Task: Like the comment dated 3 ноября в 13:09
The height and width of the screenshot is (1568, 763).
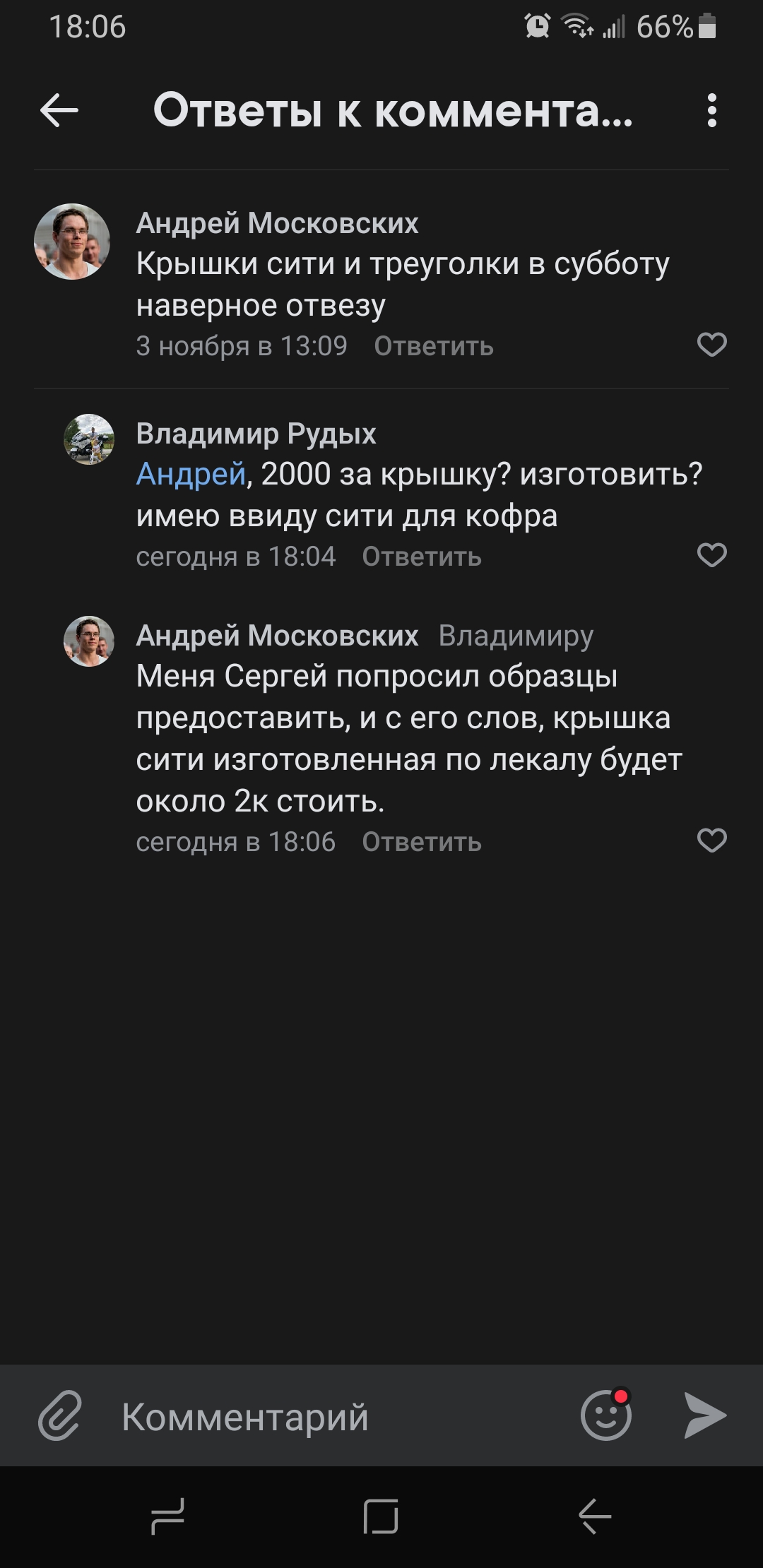Action: (x=711, y=345)
